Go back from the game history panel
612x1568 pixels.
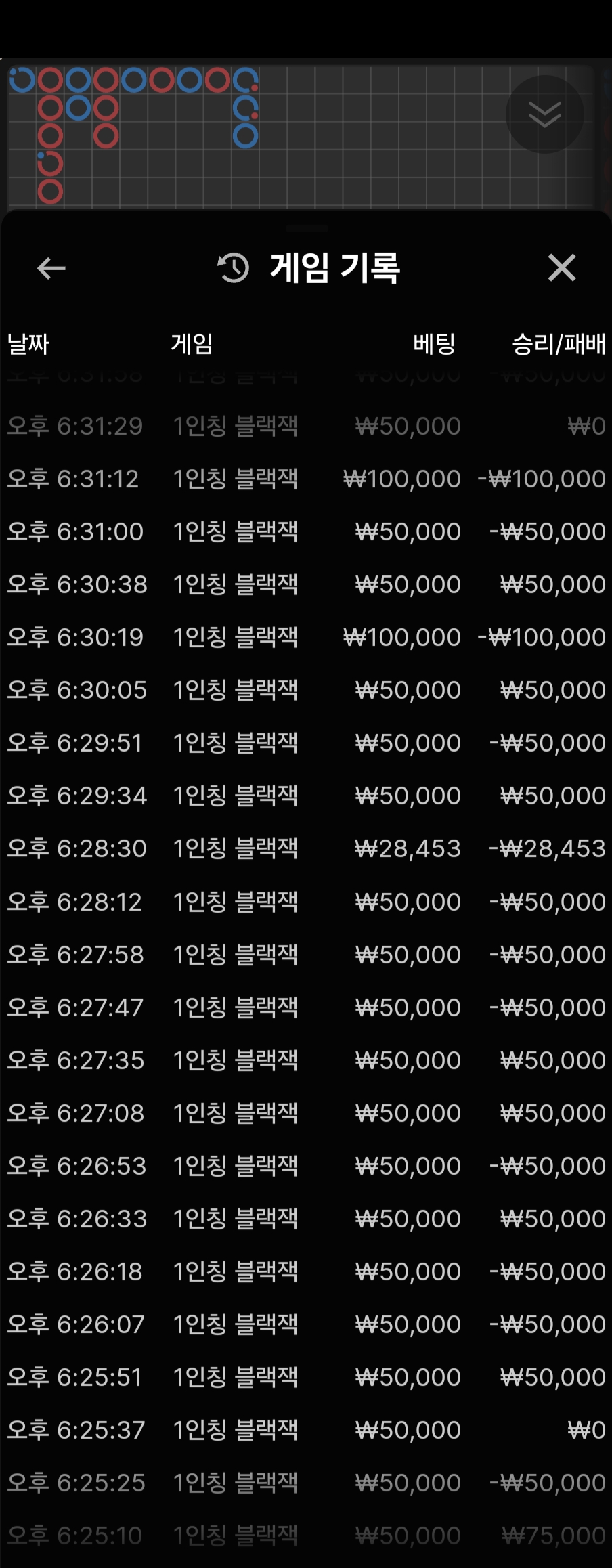51,268
